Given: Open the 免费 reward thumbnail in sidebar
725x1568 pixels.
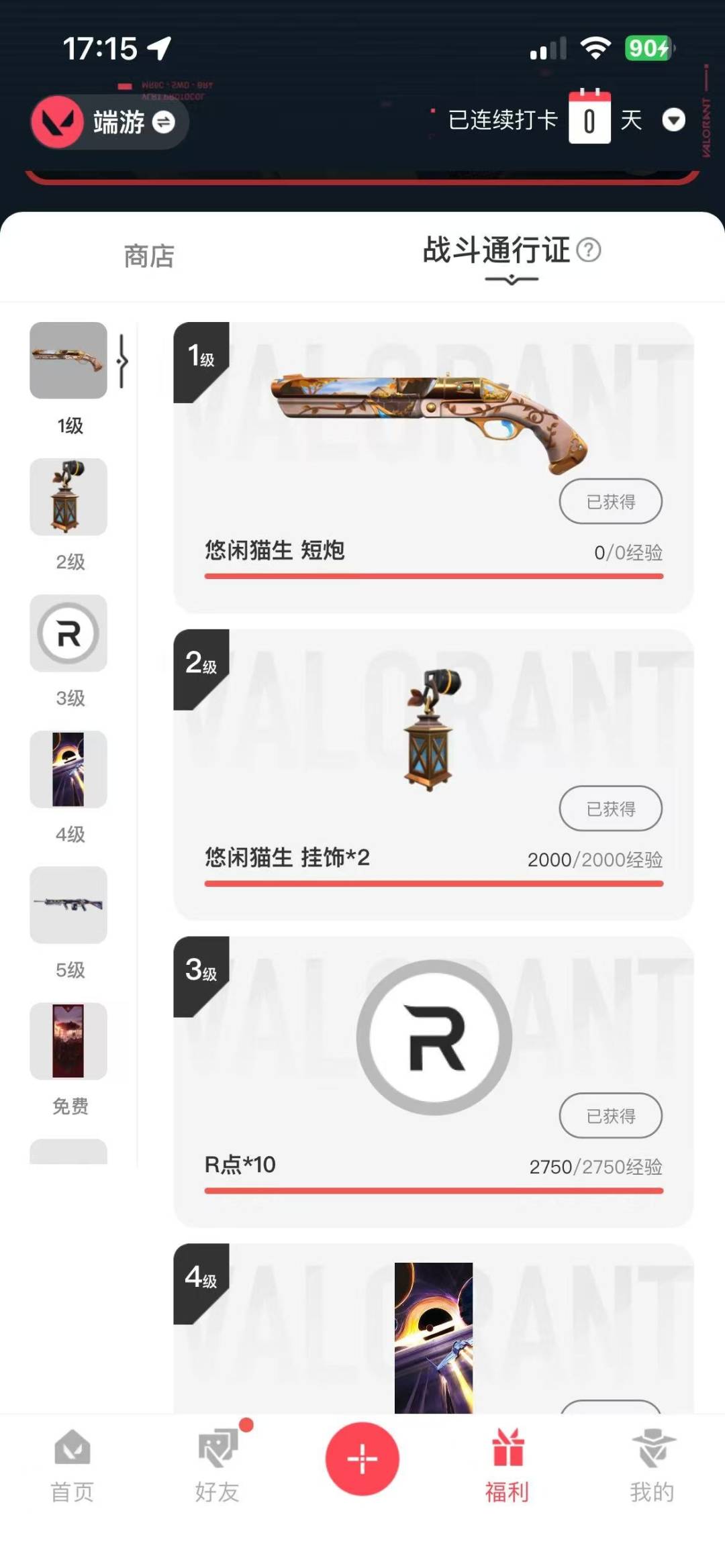Looking at the screenshot, I should pos(68,1041).
